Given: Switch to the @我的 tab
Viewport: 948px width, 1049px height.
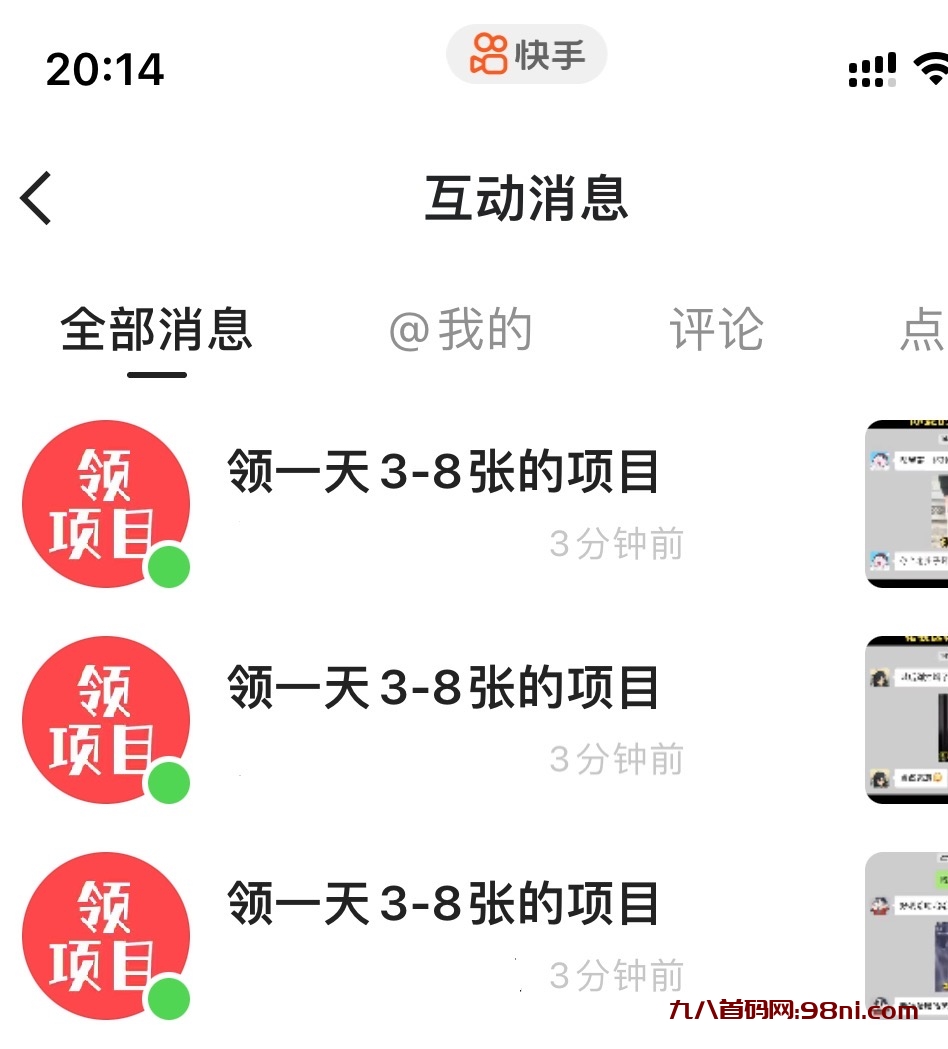Looking at the screenshot, I should 460,331.
